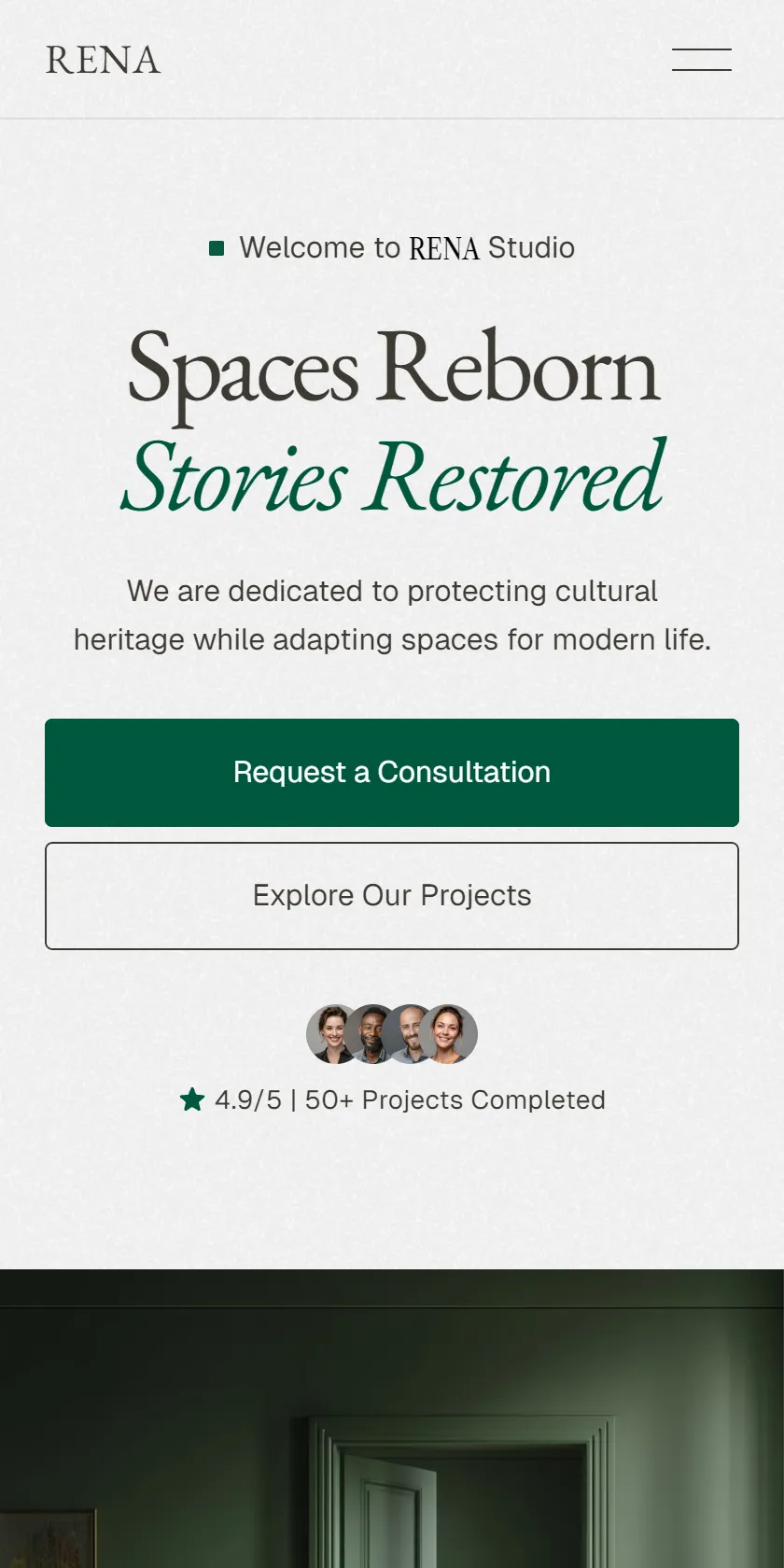Tap Request a Consultation button
Screen dimensions: 784x1568
click(392, 773)
